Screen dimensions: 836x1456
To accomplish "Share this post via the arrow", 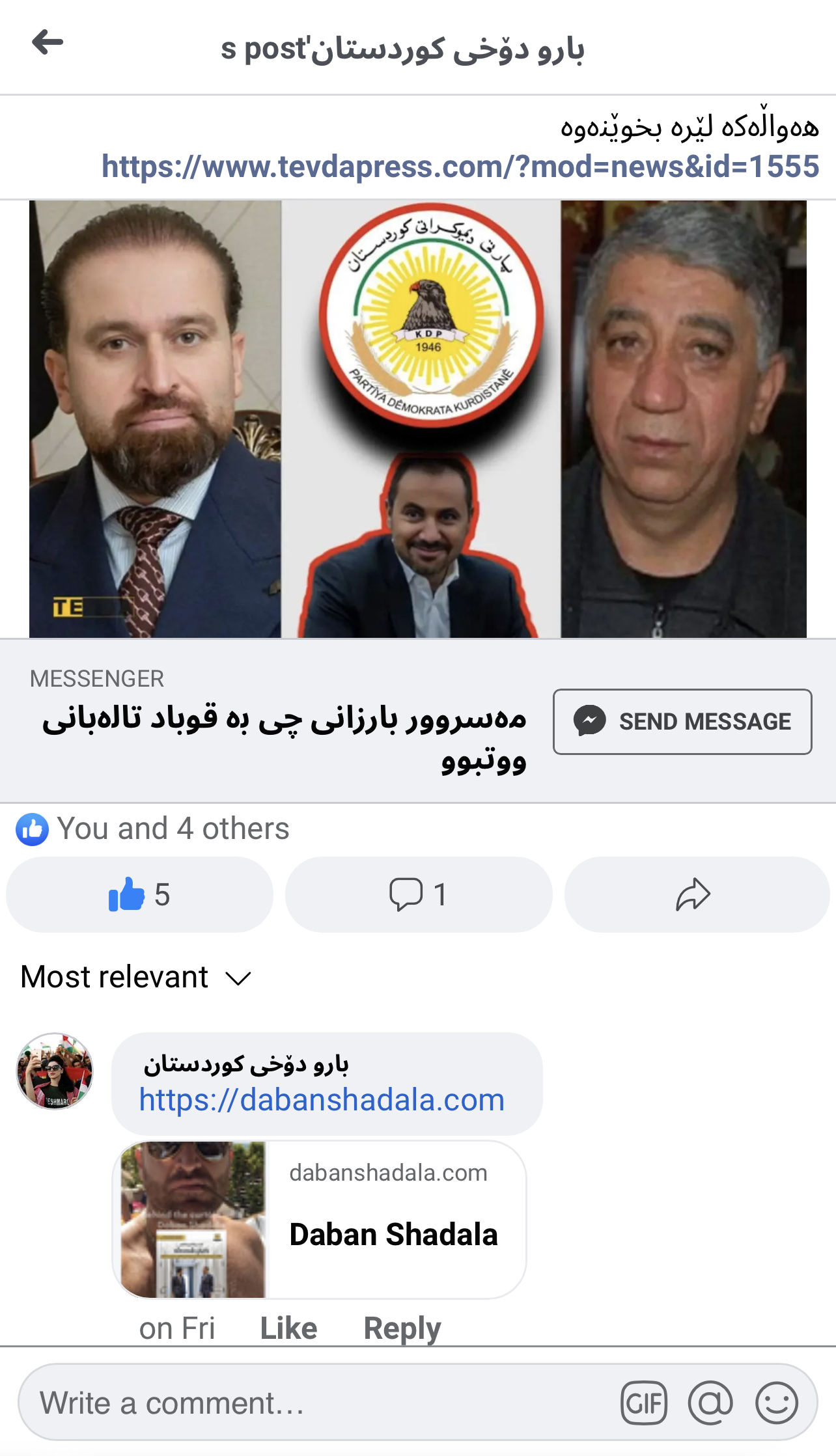I will (x=697, y=894).
